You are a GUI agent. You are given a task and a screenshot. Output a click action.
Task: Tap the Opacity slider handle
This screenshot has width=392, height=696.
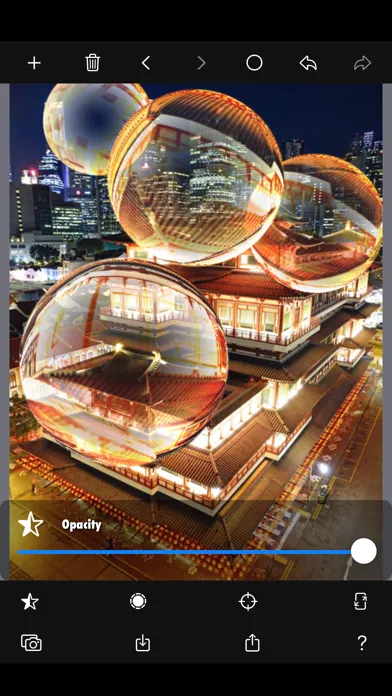point(364,551)
